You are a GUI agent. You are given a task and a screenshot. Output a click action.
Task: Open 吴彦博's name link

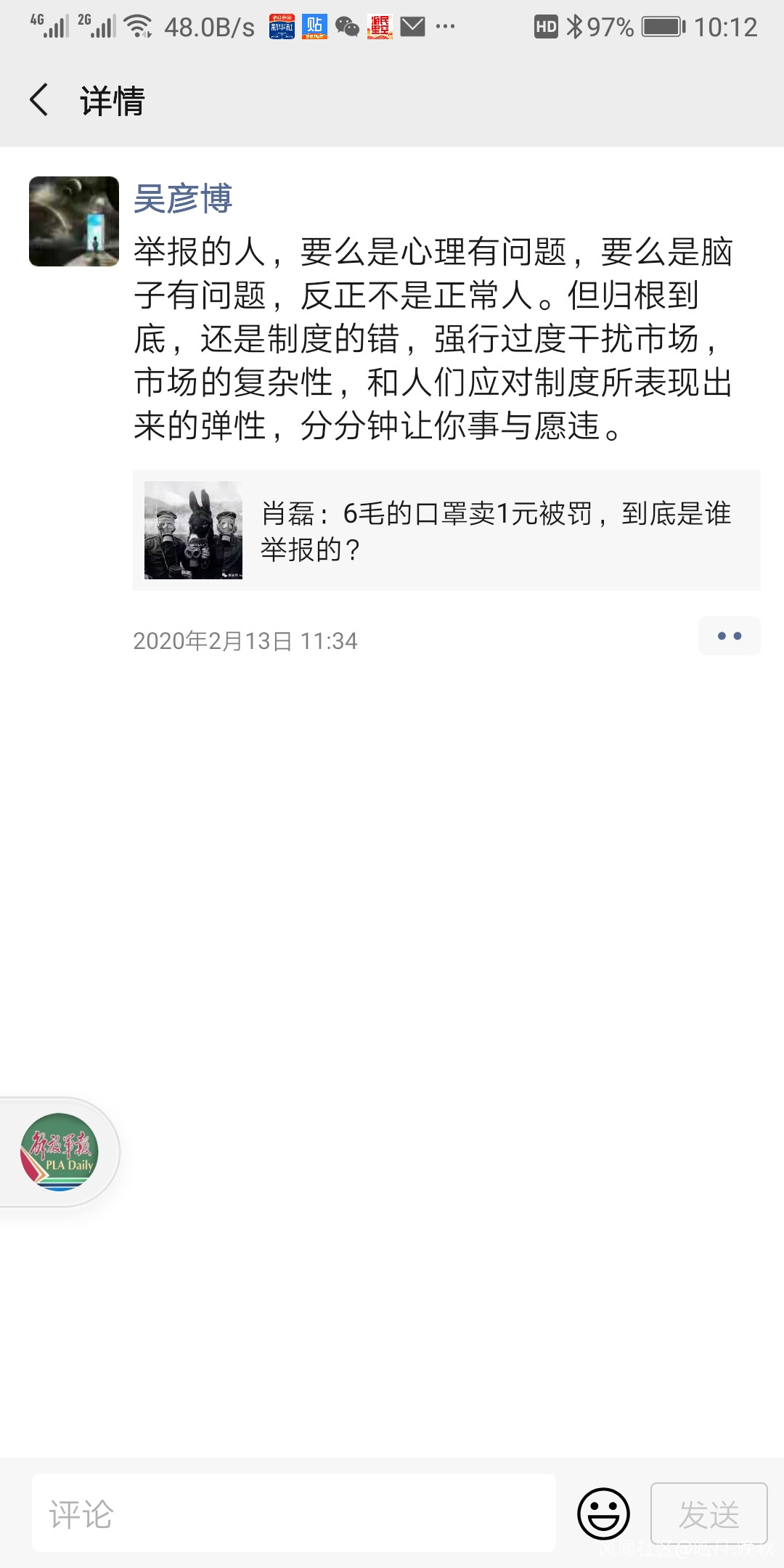pos(183,198)
